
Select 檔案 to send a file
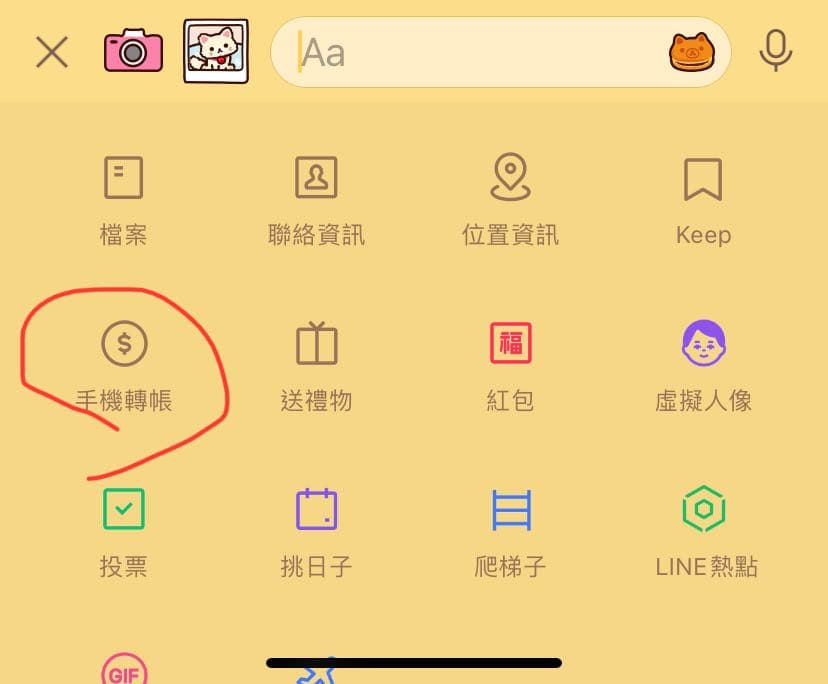point(124,200)
